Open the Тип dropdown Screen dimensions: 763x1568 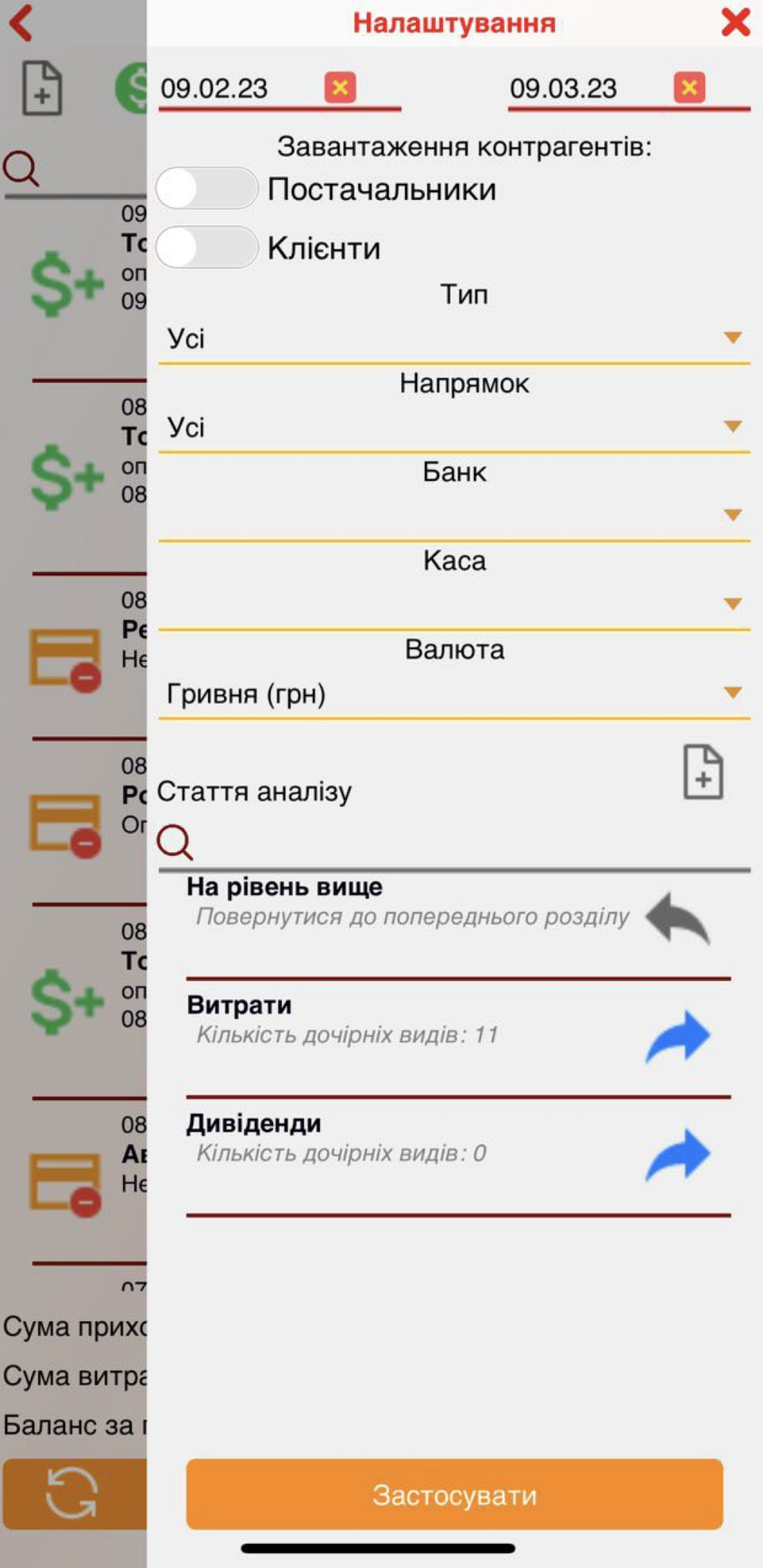point(732,339)
